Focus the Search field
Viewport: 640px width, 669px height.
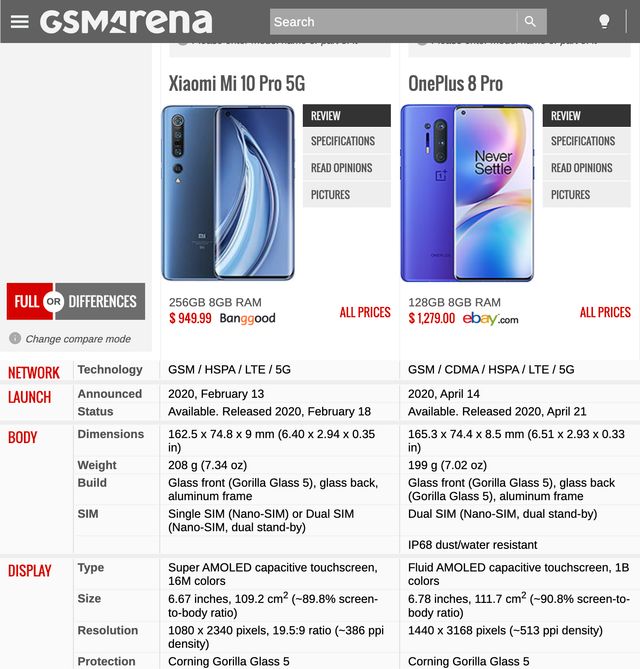click(393, 21)
